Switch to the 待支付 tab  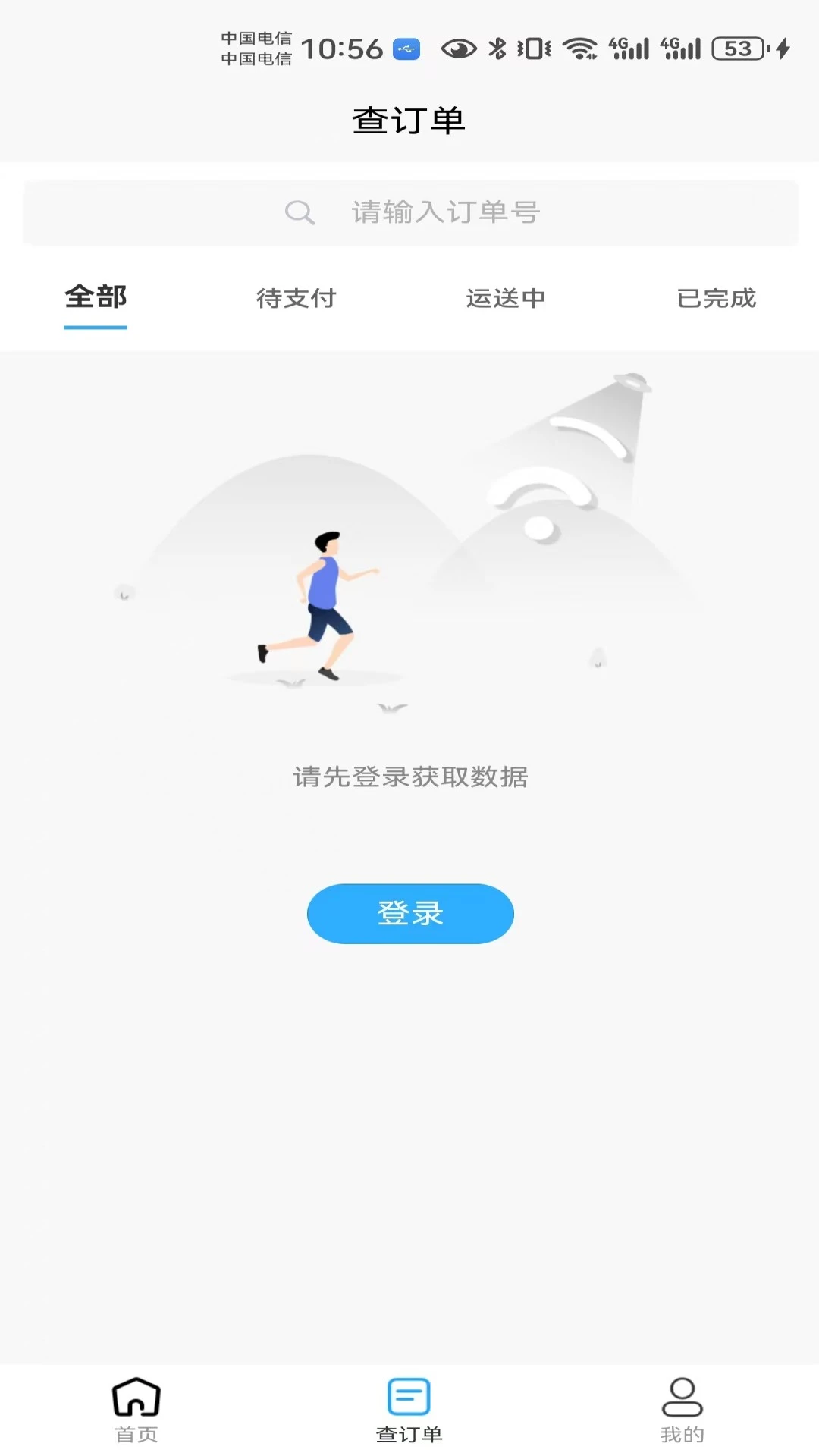click(x=297, y=298)
